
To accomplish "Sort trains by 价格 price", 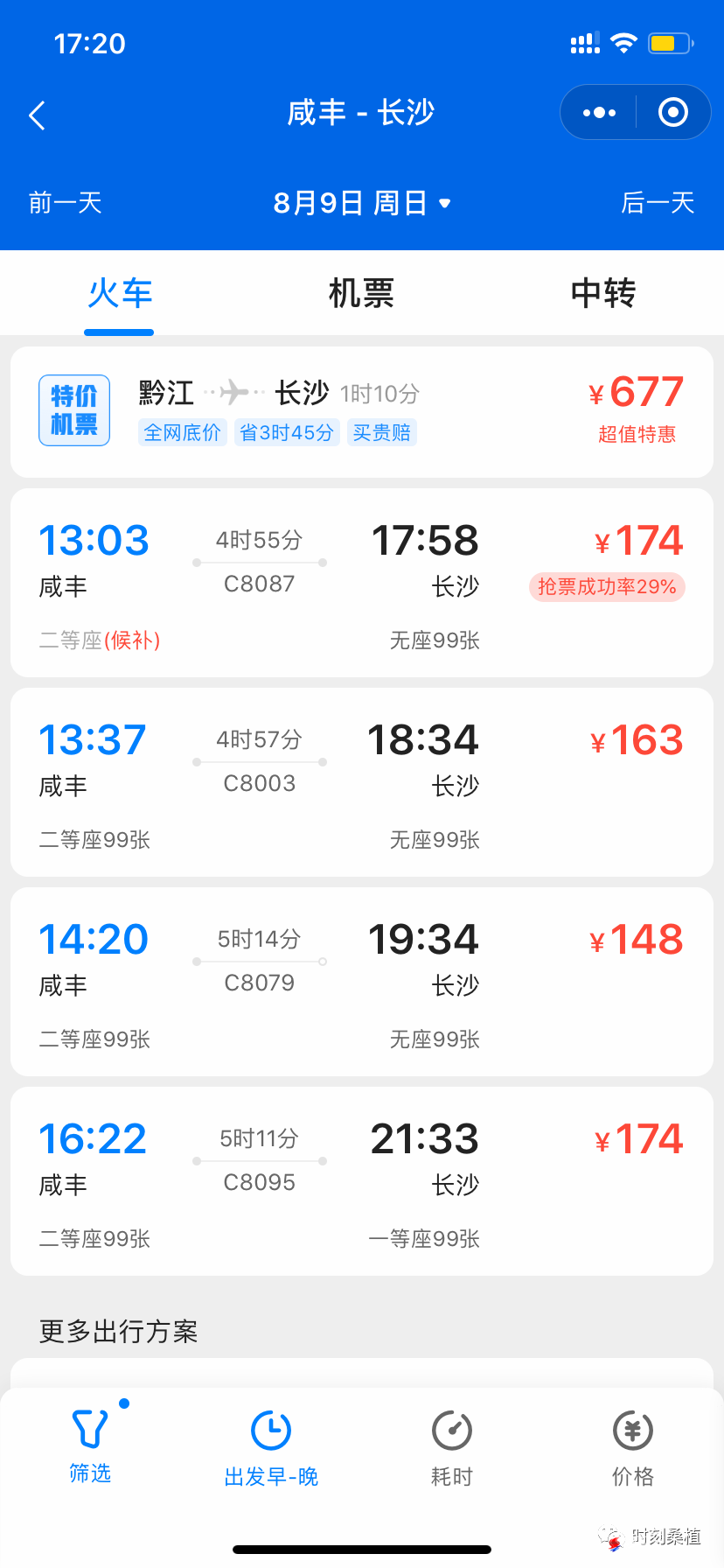I will [x=633, y=1448].
